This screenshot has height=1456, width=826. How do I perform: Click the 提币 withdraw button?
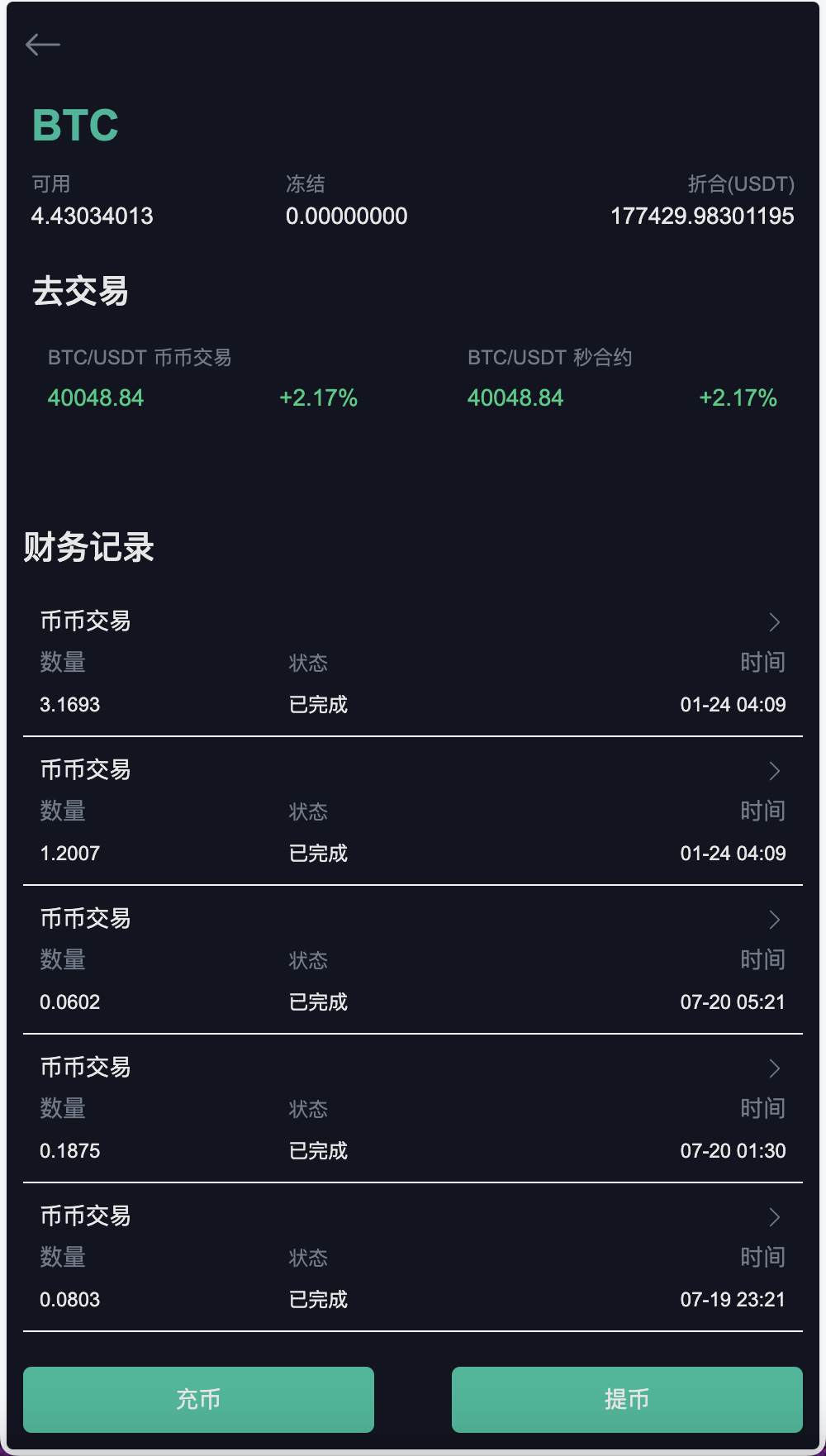(x=626, y=1400)
